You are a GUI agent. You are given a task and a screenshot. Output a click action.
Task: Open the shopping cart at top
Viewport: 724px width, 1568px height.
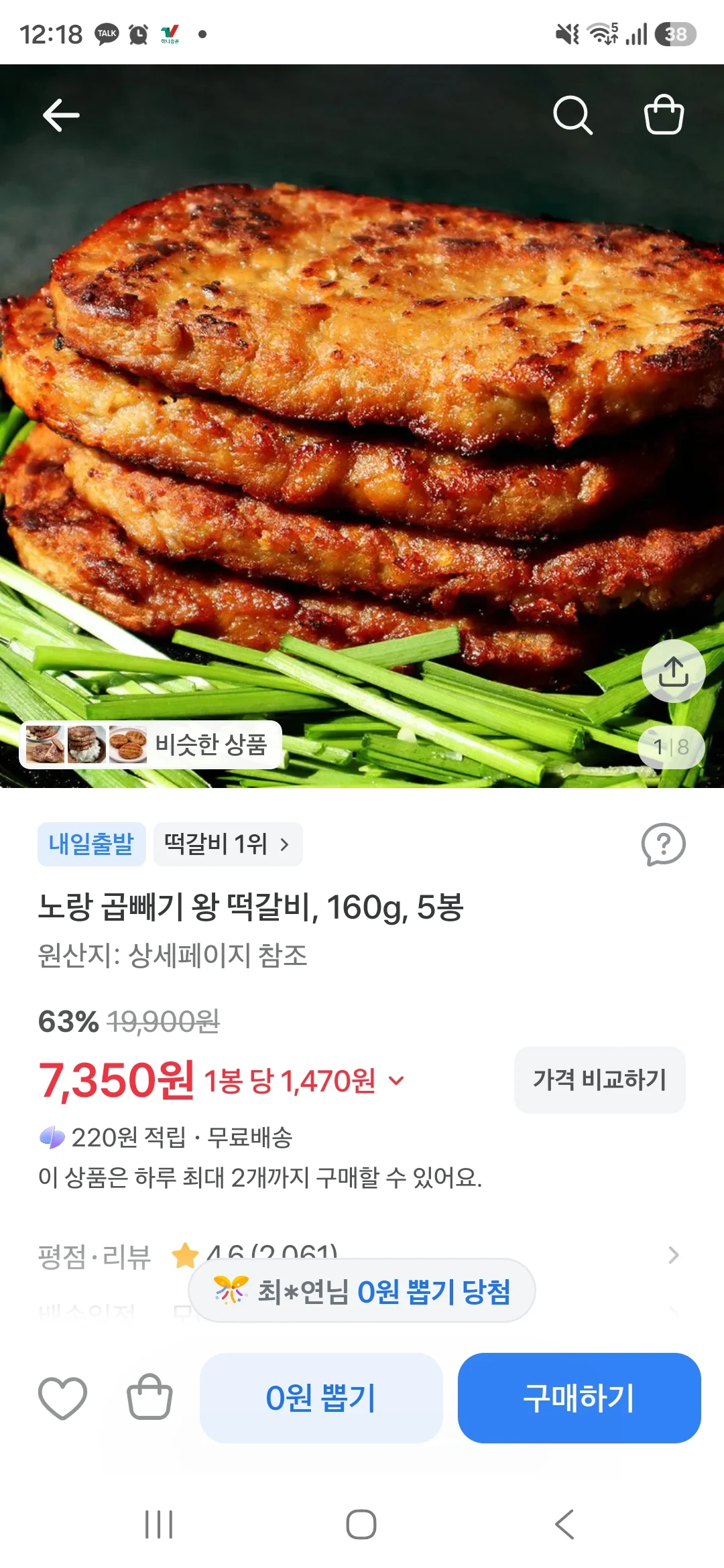(x=664, y=115)
